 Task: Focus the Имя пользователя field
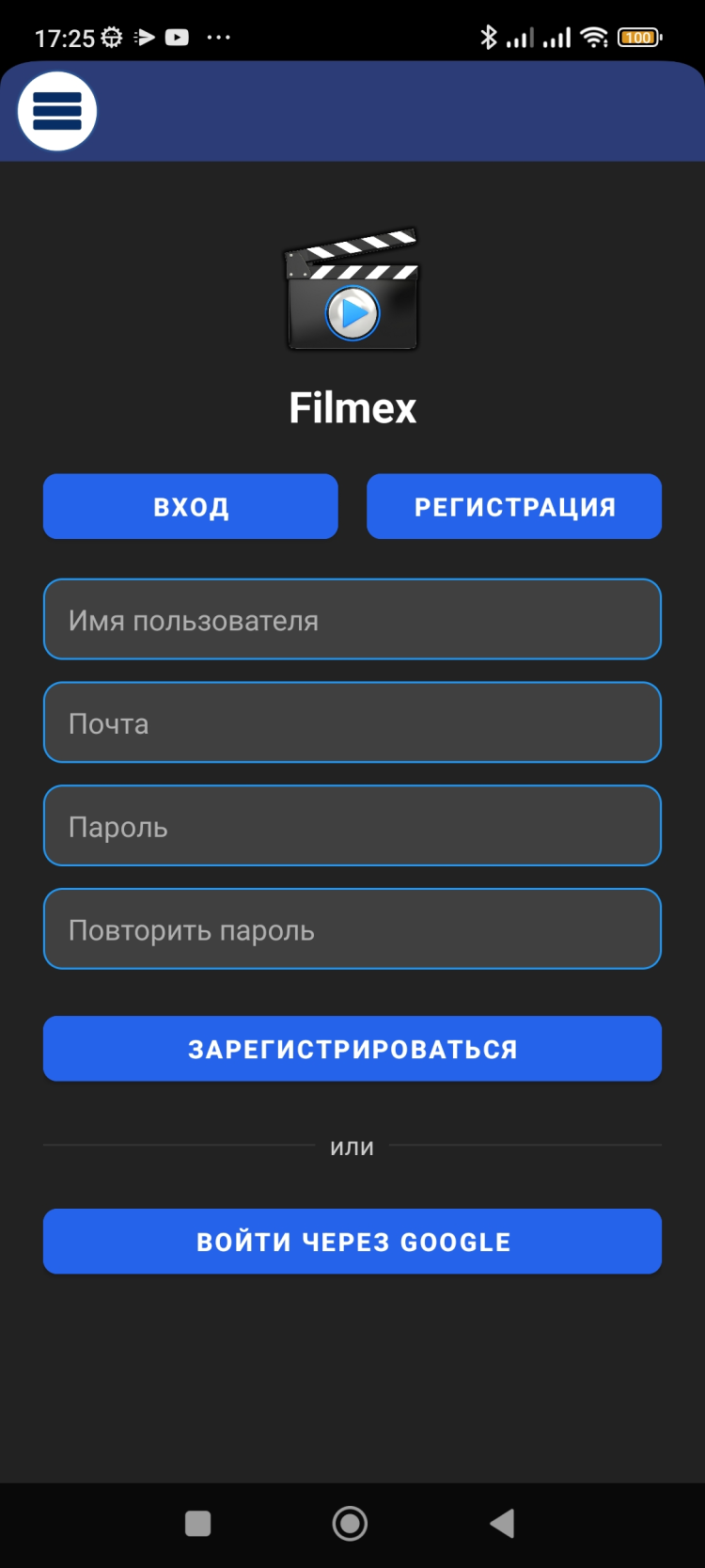pos(352,619)
